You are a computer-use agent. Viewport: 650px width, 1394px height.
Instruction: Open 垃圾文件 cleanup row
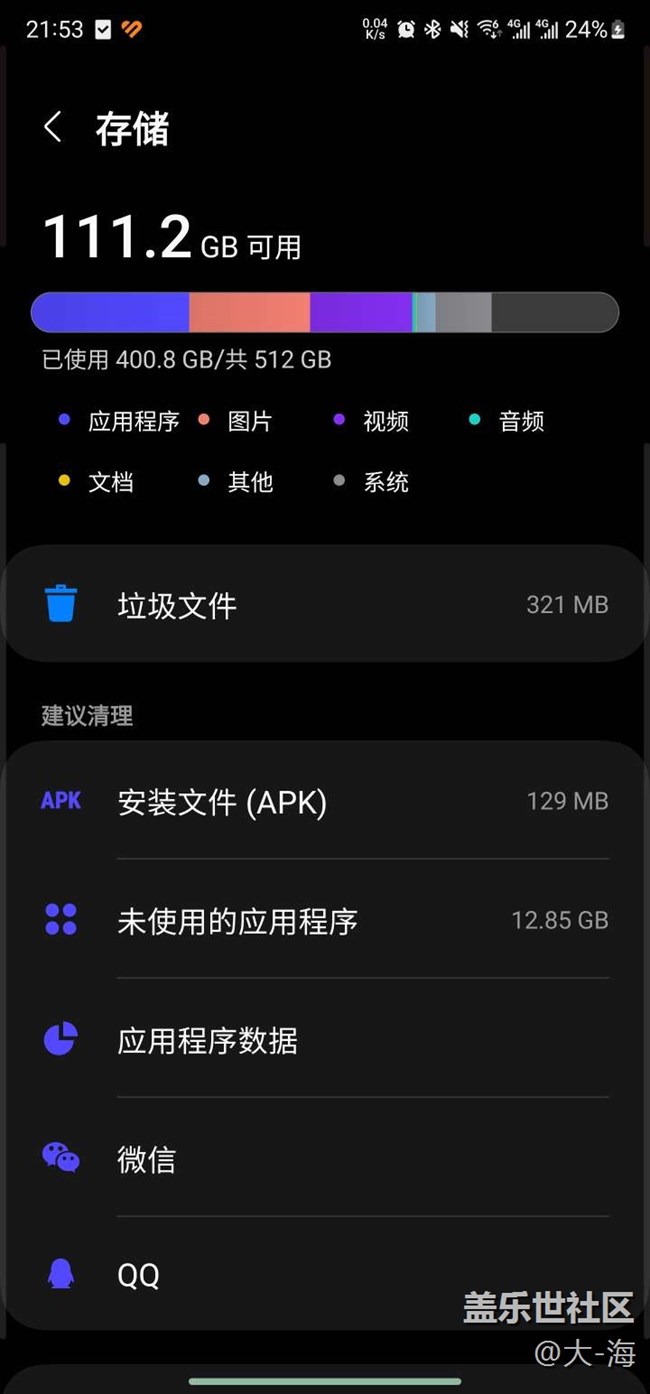pos(324,605)
